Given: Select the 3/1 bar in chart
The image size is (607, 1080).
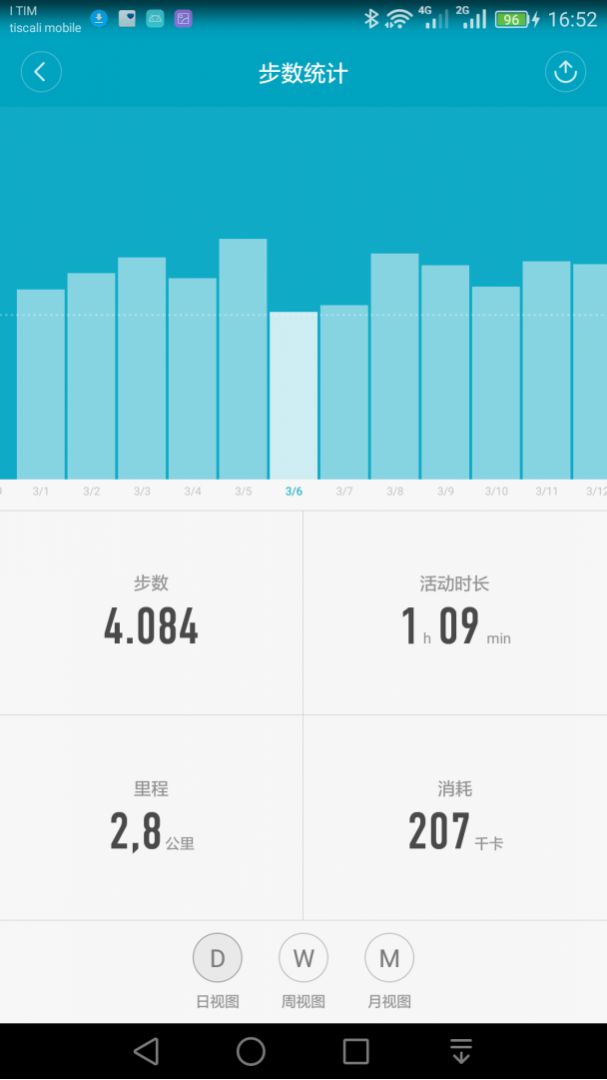Looking at the screenshot, I should point(41,385).
